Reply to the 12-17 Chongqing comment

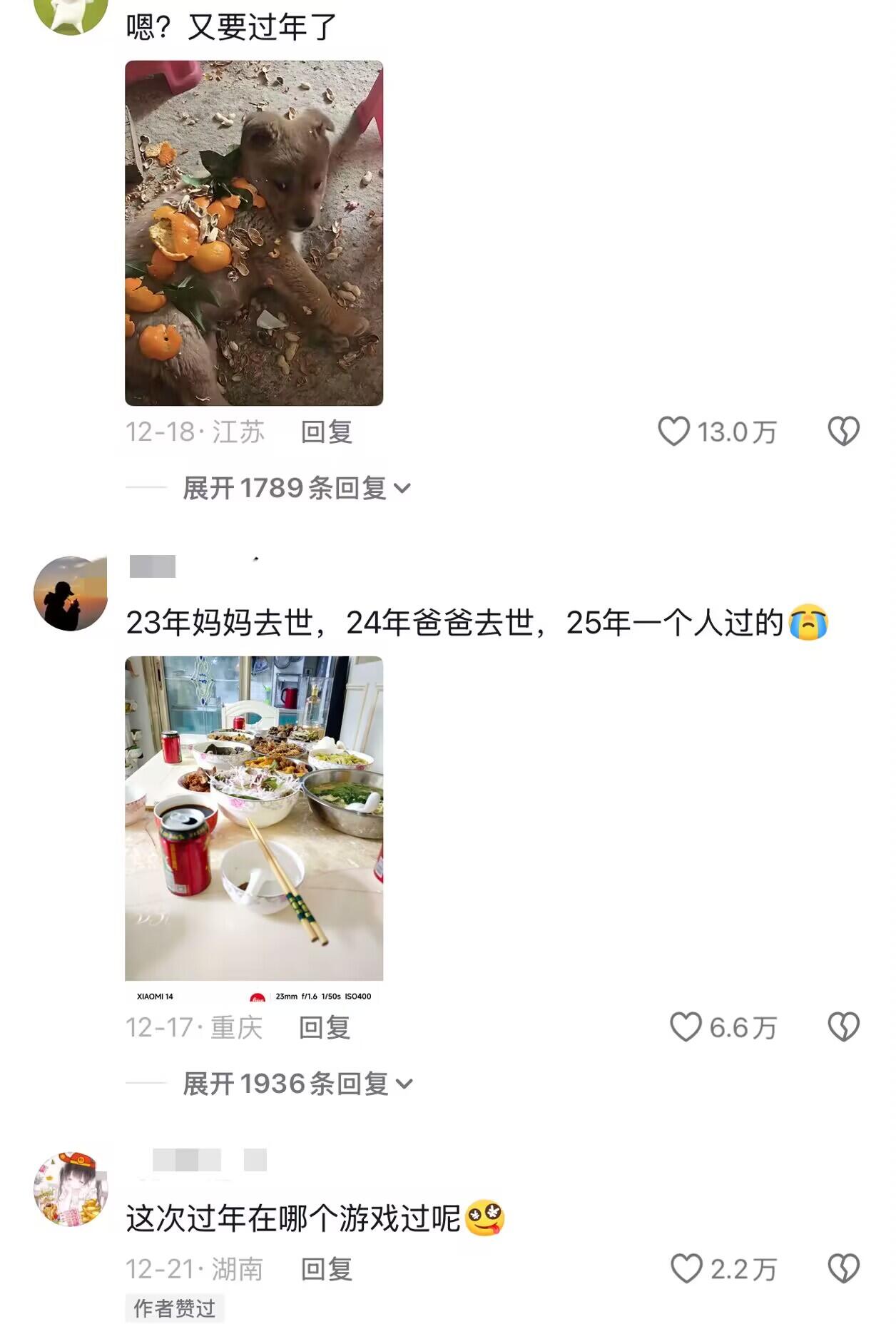pyautogui.click(x=325, y=1027)
